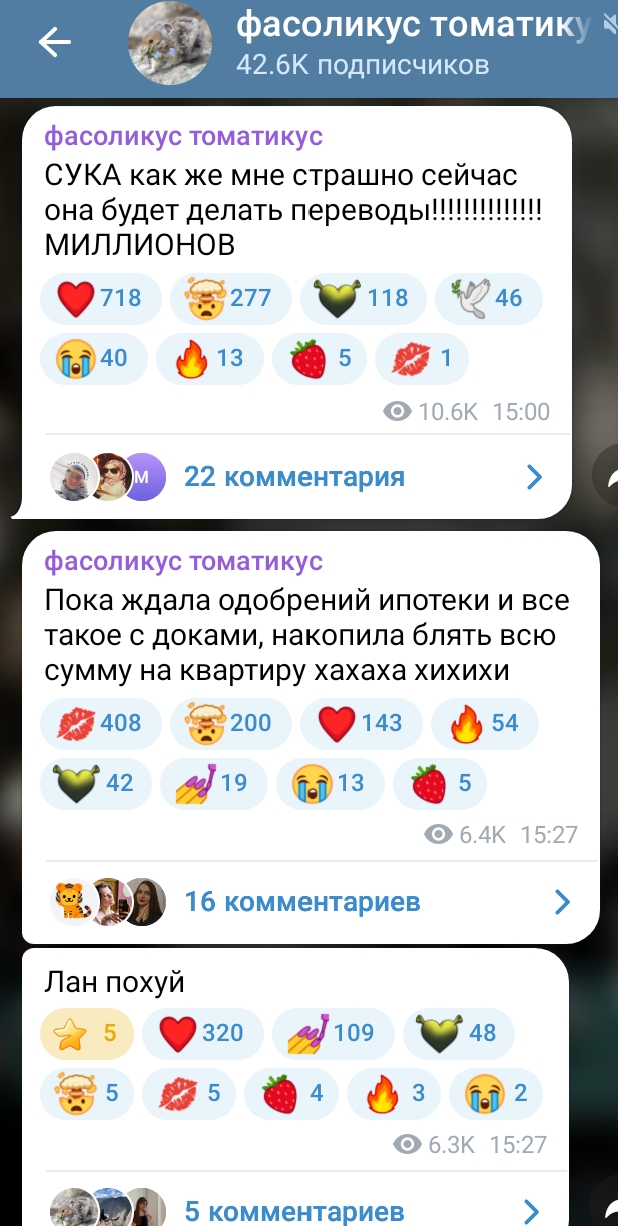Screen dimensions: 618x1226
Task: React with the kiss mark showing 408
Action: 98,722
